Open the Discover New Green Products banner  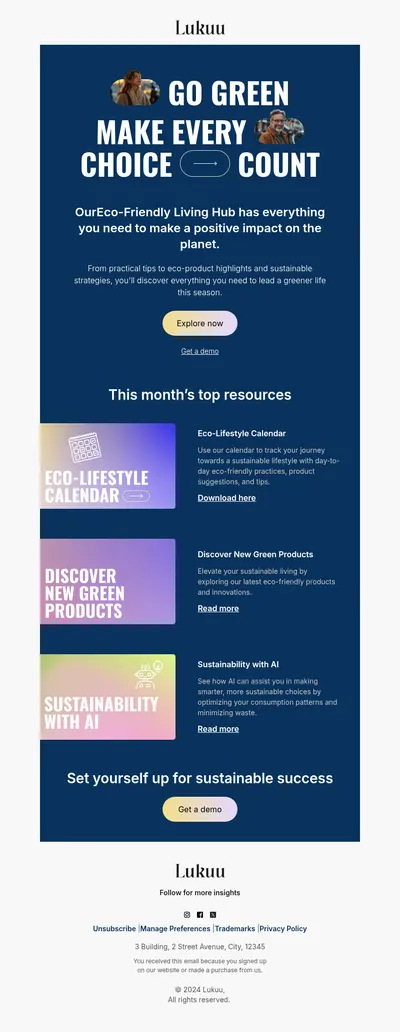click(108, 581)
